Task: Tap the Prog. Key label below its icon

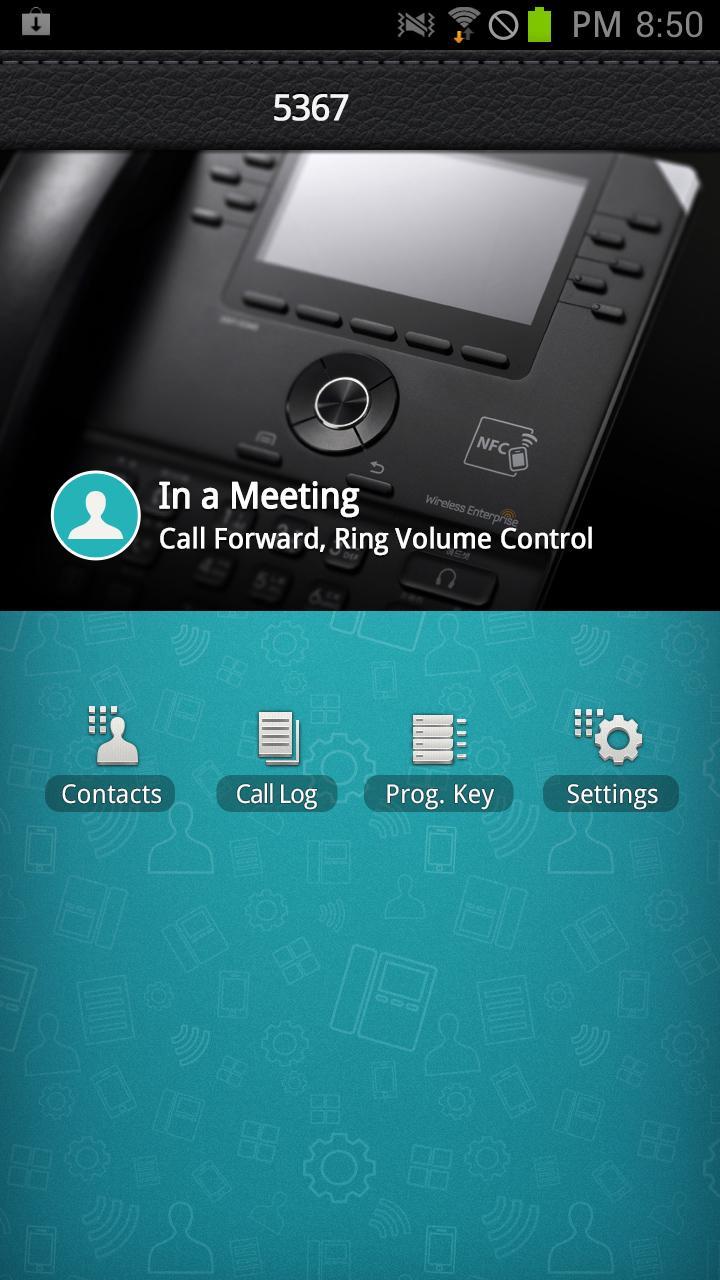Action: [438, 793]
